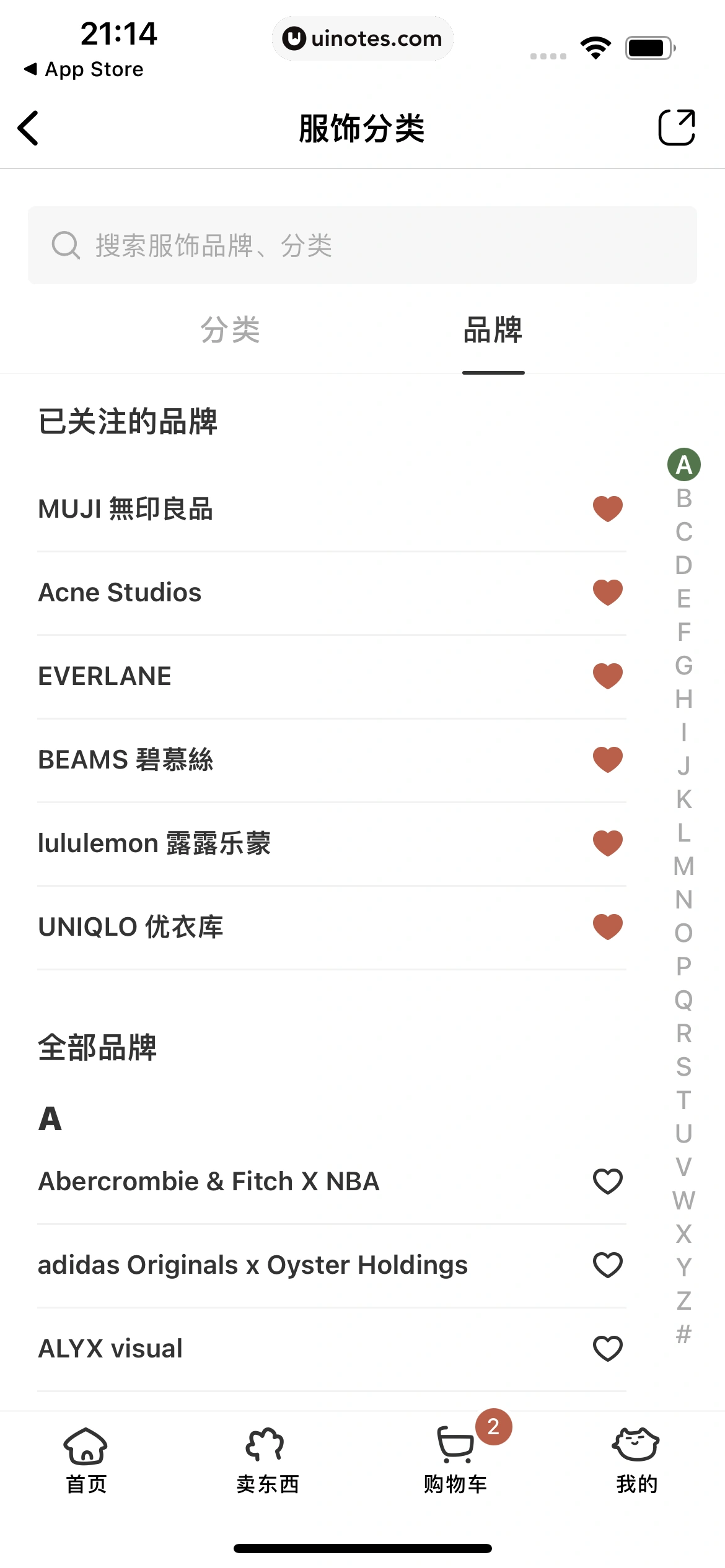Unfollow MUJI 無印良品 with its heart
This screenshot has width=725, height=1568.
click(x=607, y=509)
